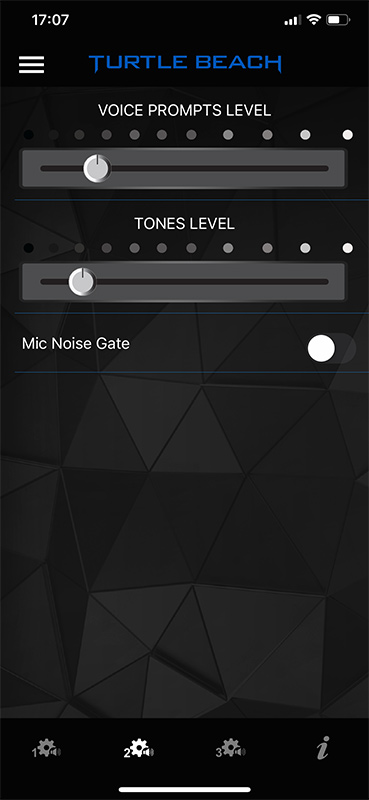Tap the Voice Prompts Level slider knob
The height and width of the screenshot is (800, 369).
pyautogui.click(x=97, y=168)
